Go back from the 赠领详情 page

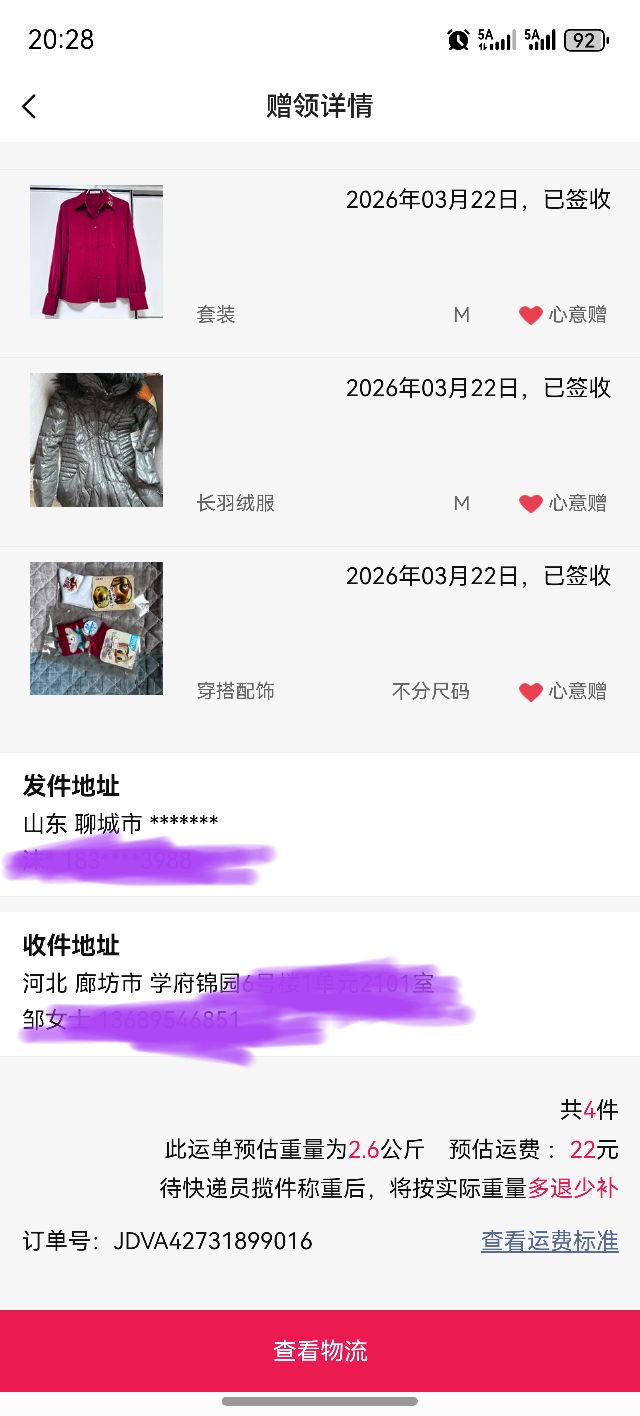[29, 106]
